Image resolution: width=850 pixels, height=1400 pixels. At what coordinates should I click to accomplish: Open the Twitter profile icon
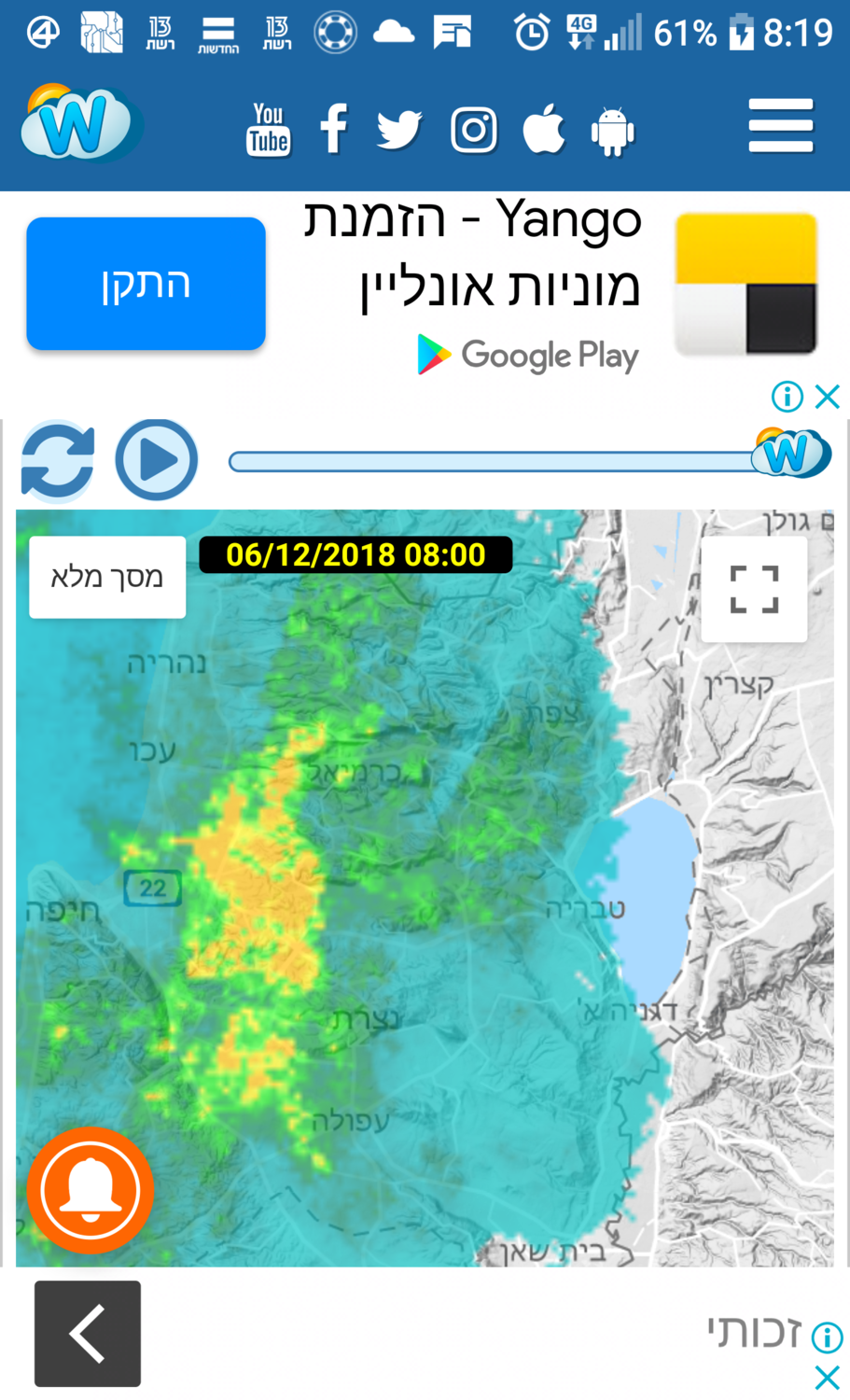click(x=399, y=130)
